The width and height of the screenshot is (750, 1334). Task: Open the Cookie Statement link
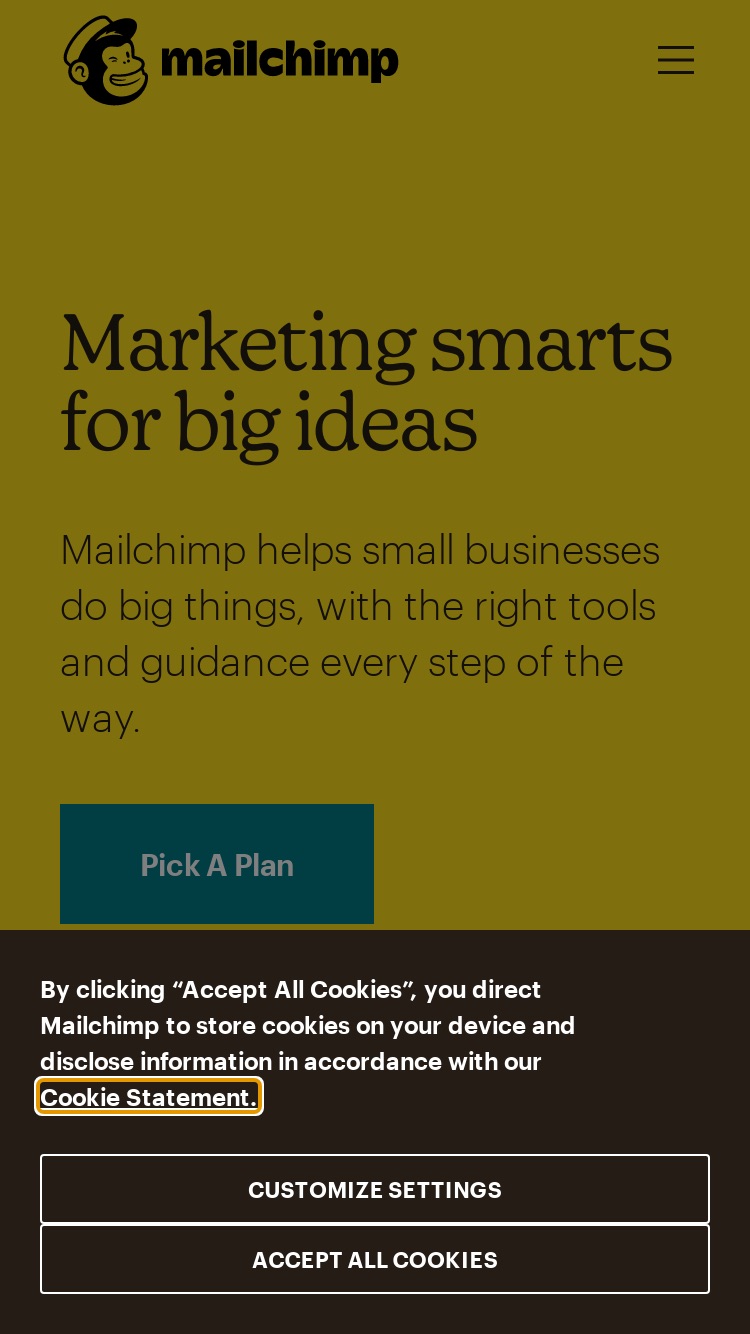coord(149,1097)
